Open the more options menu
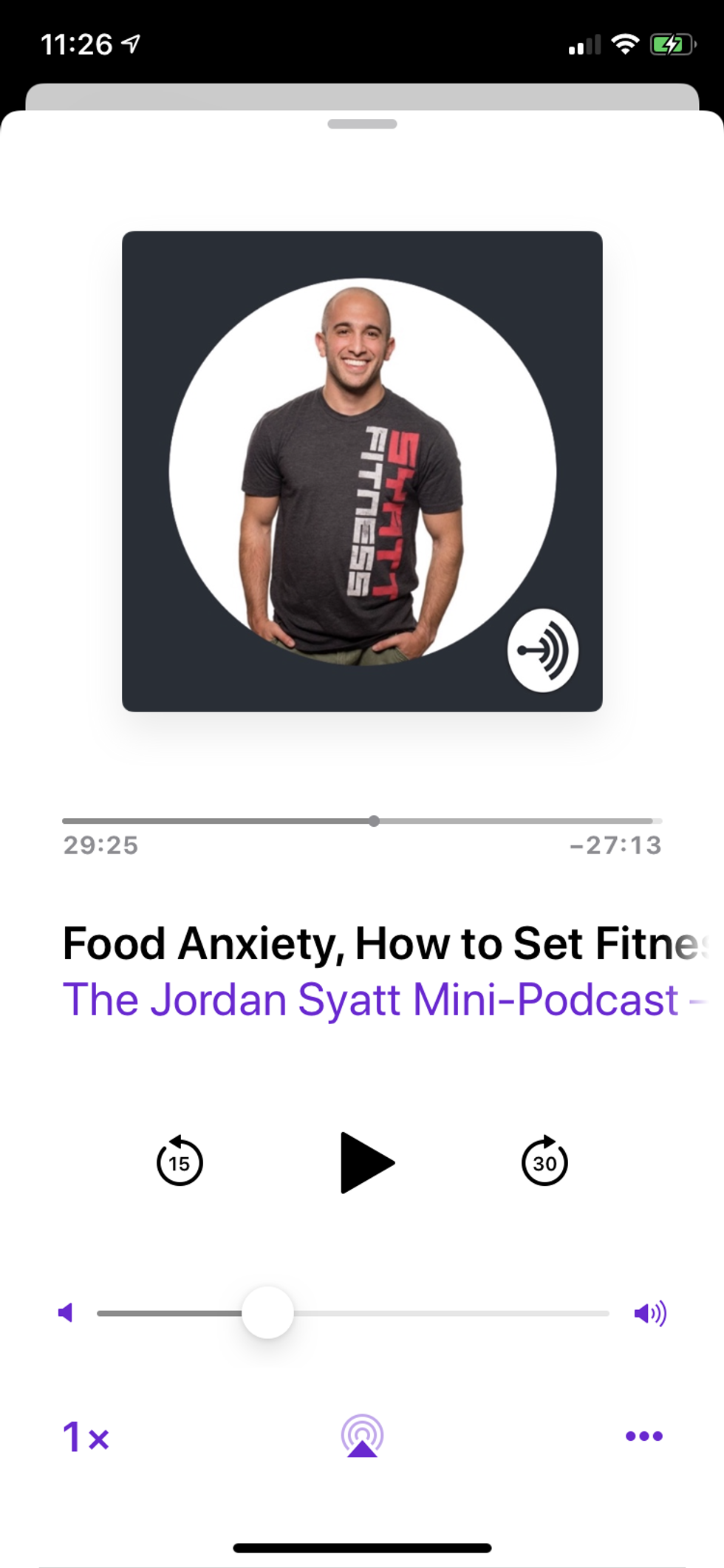 pyautogui.click(x=643, y=1436)
